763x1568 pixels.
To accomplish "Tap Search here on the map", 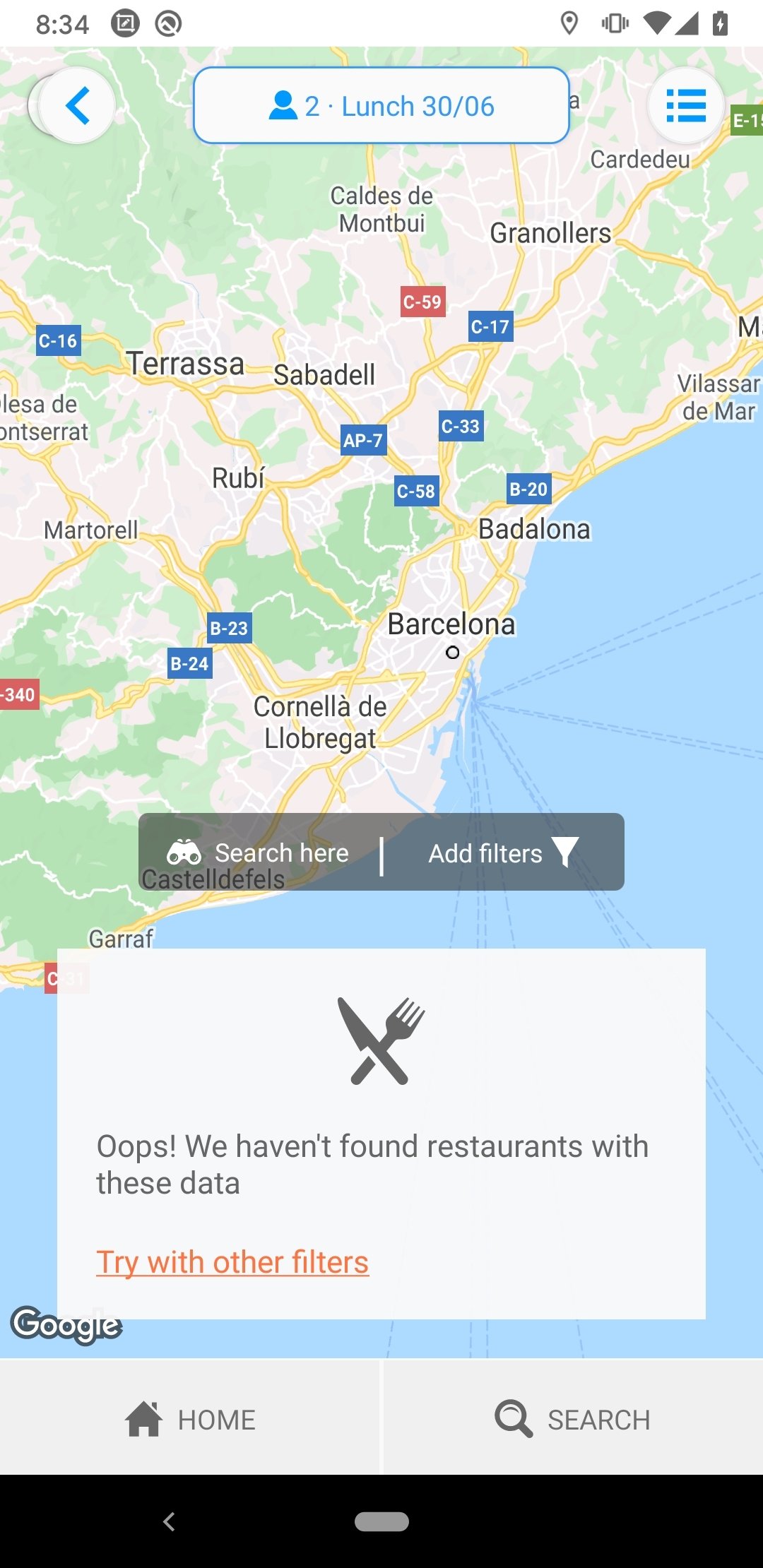I will point(259,853).
